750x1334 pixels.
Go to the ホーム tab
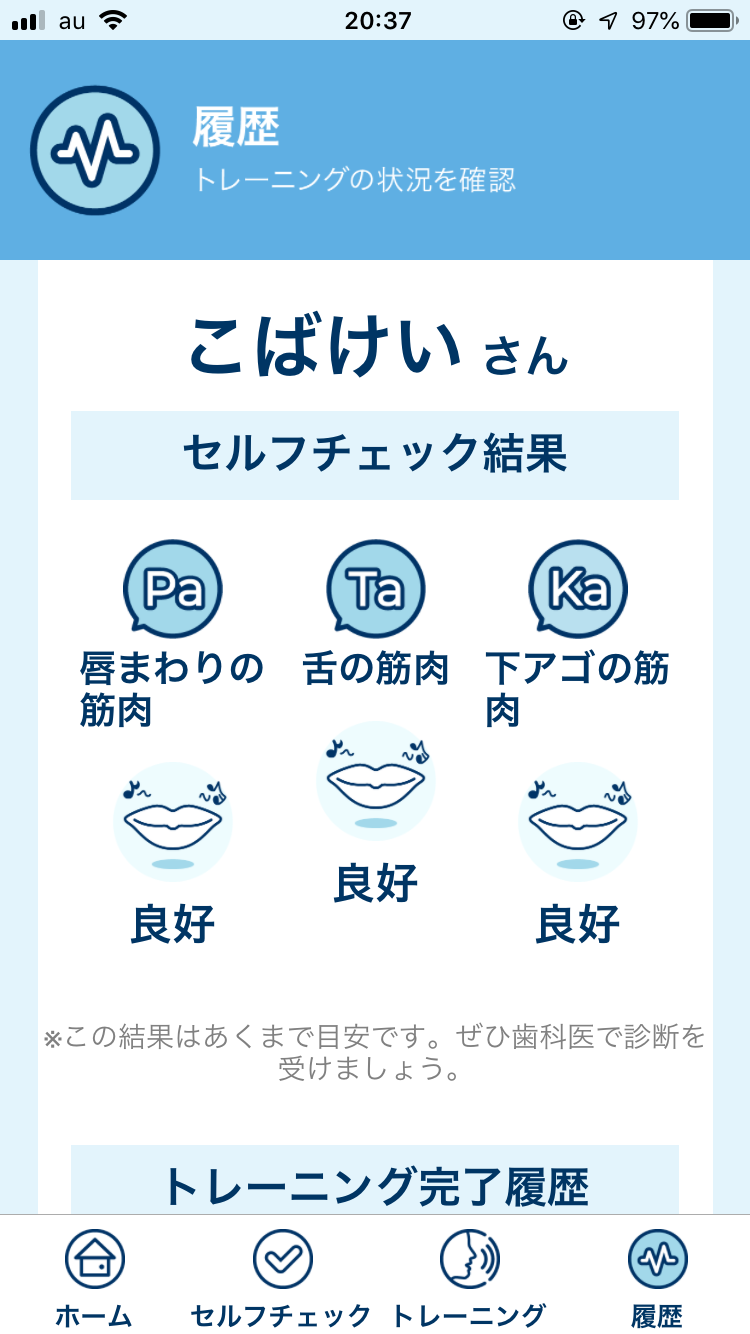(94, 1274)
